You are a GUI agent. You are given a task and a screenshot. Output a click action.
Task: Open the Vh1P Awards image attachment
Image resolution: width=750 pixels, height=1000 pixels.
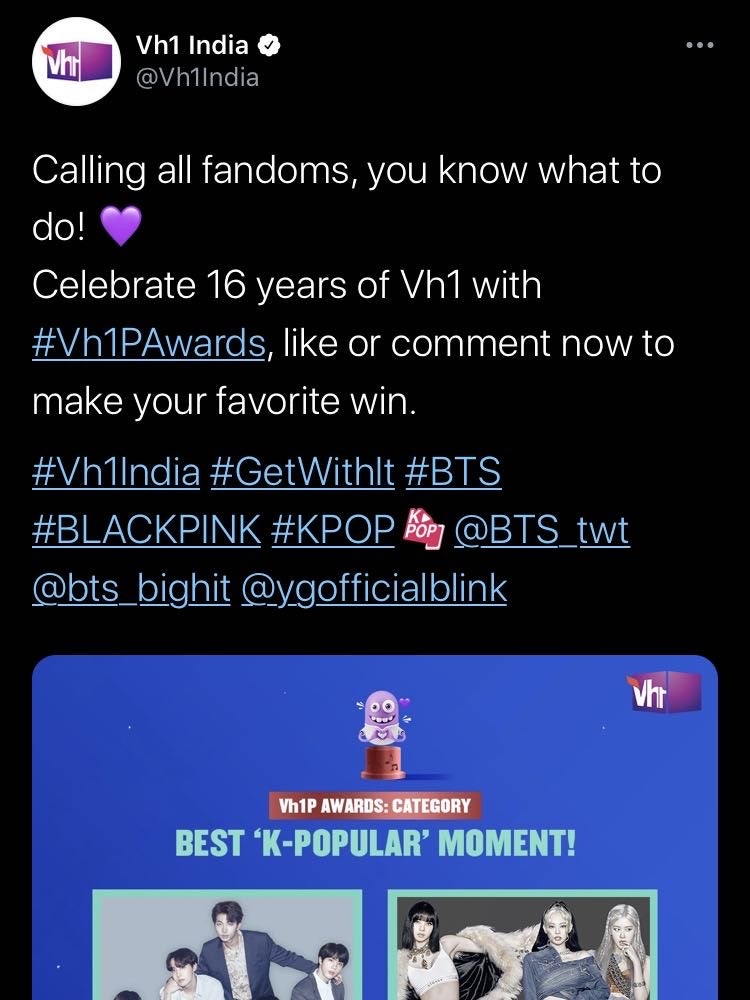[x=375, y=828]
